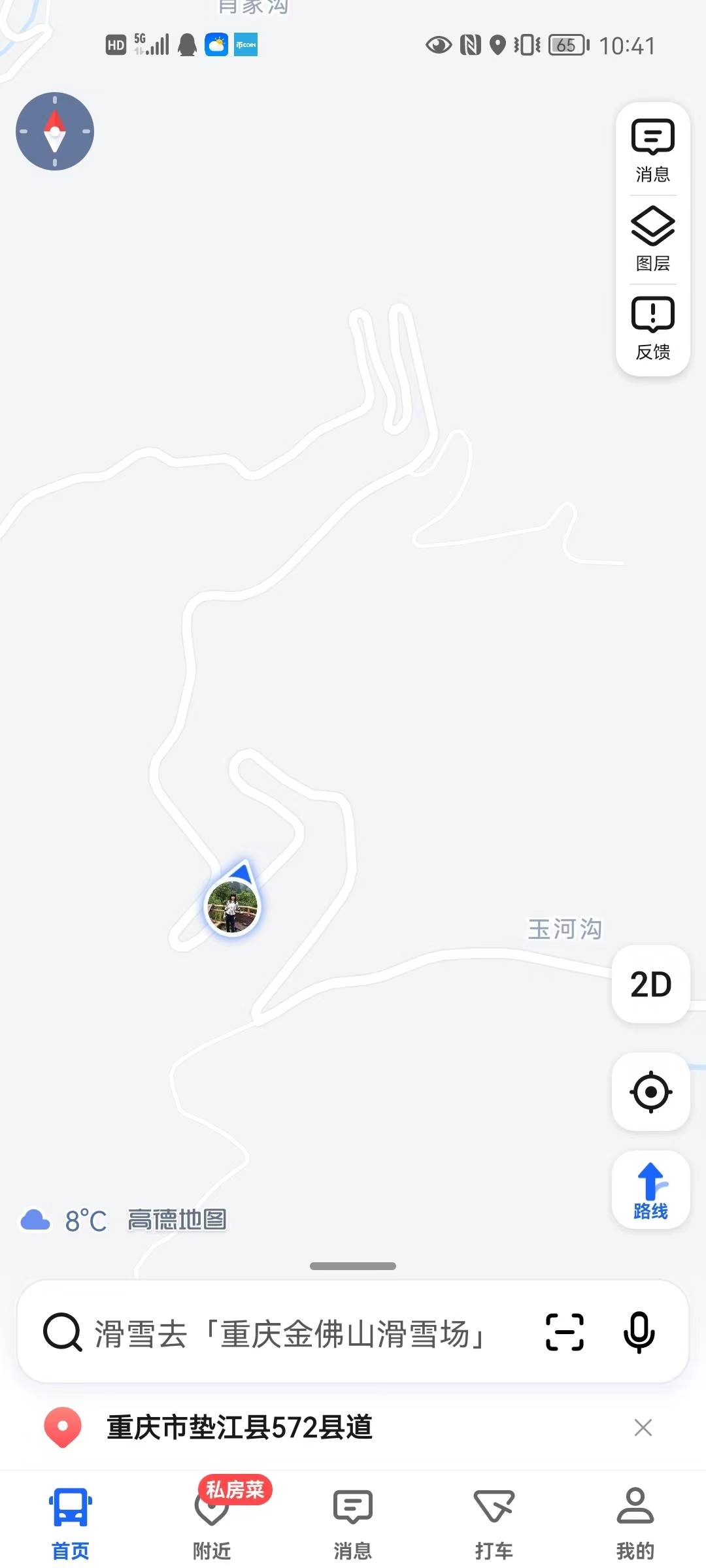Screen dimensions: 706x1568
Task: Start a voice search with the microphone
Action: 639,1333
